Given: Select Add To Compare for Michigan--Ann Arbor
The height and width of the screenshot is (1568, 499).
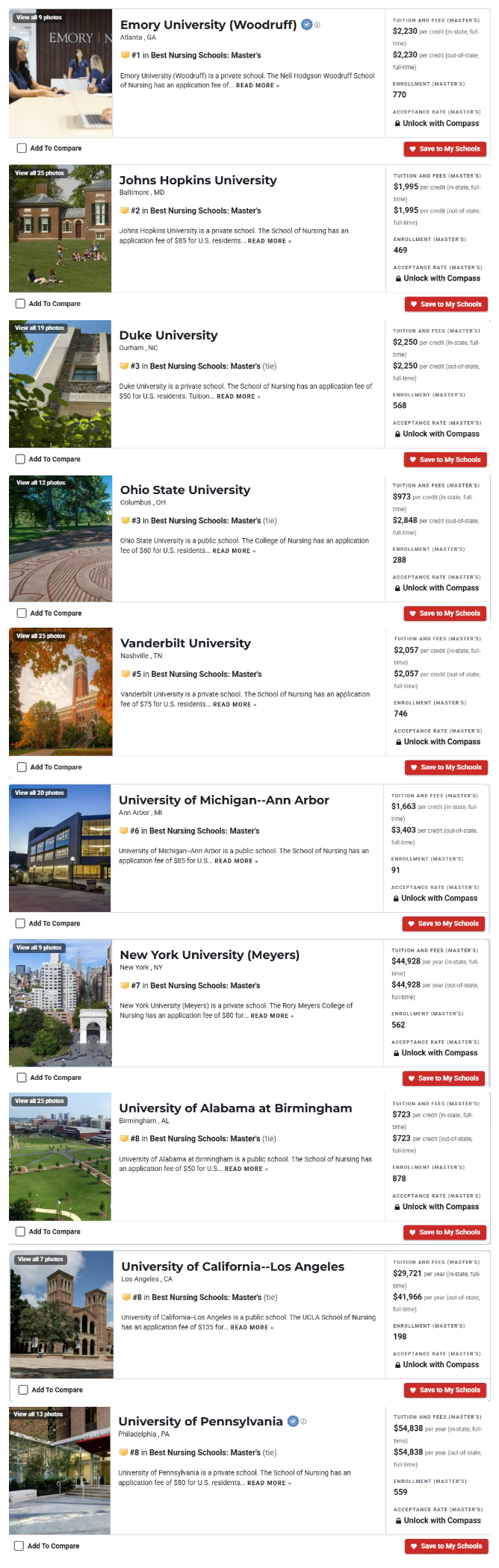Looking at the screenshot, I should click(x=20, y=924).
